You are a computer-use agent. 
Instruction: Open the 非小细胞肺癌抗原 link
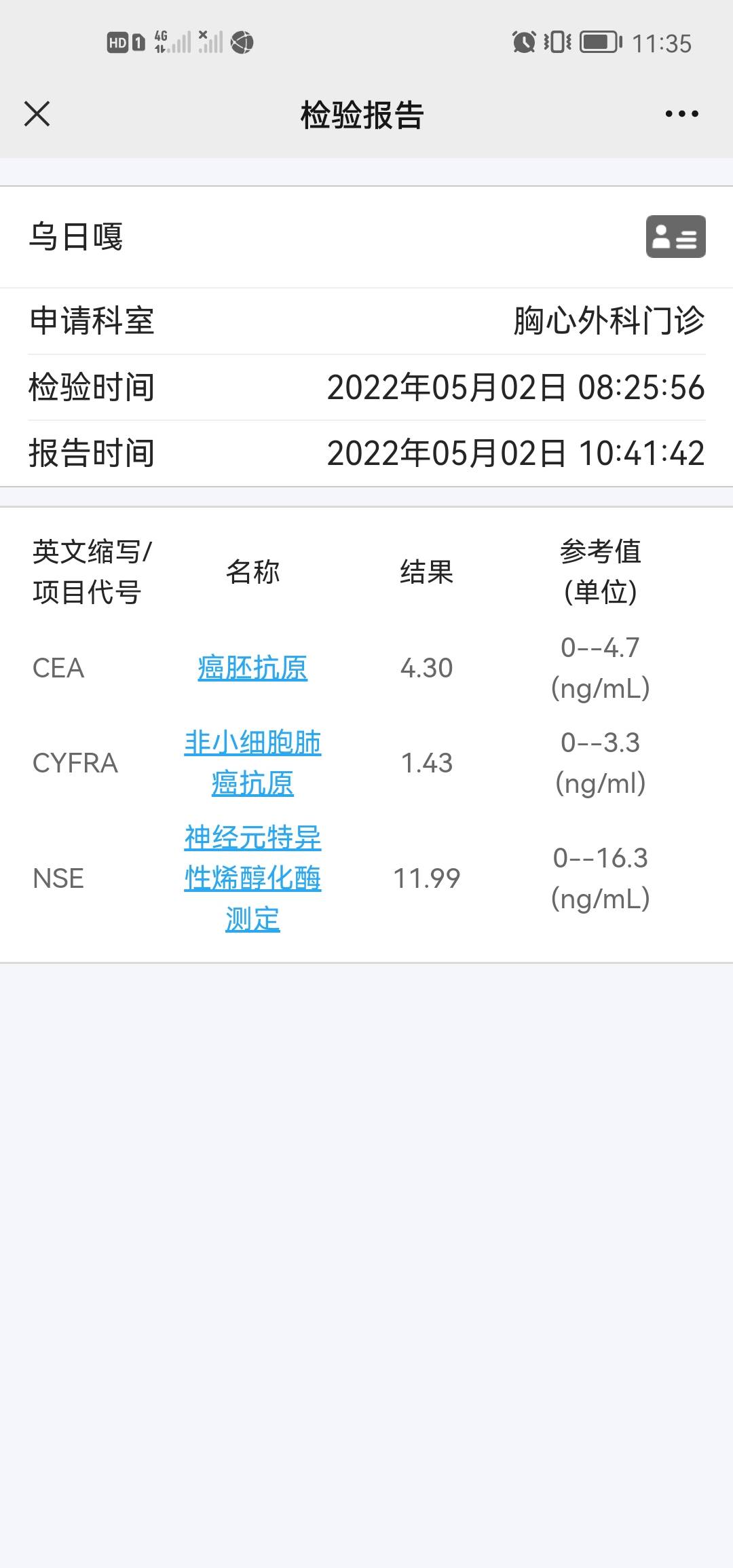click(x=252, y=764)
